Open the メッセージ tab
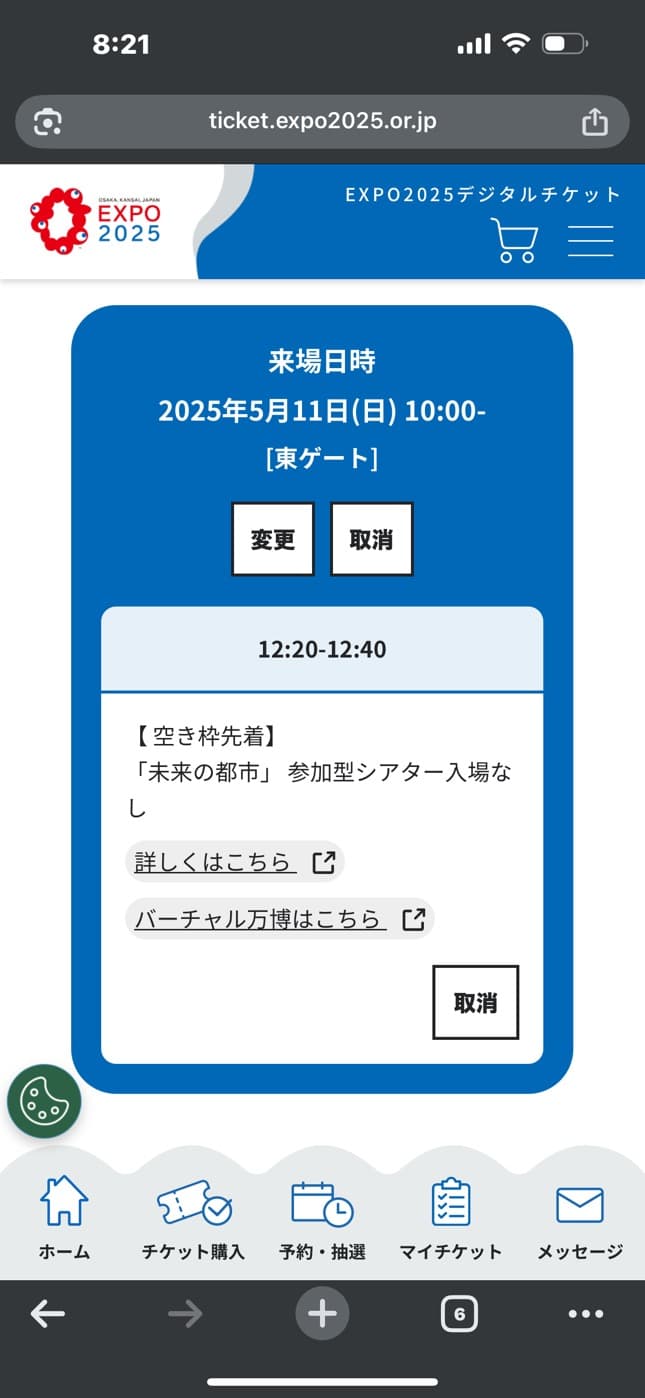Image resolution: width=645 pixels, height=1398 pixels. (580, 1218)
